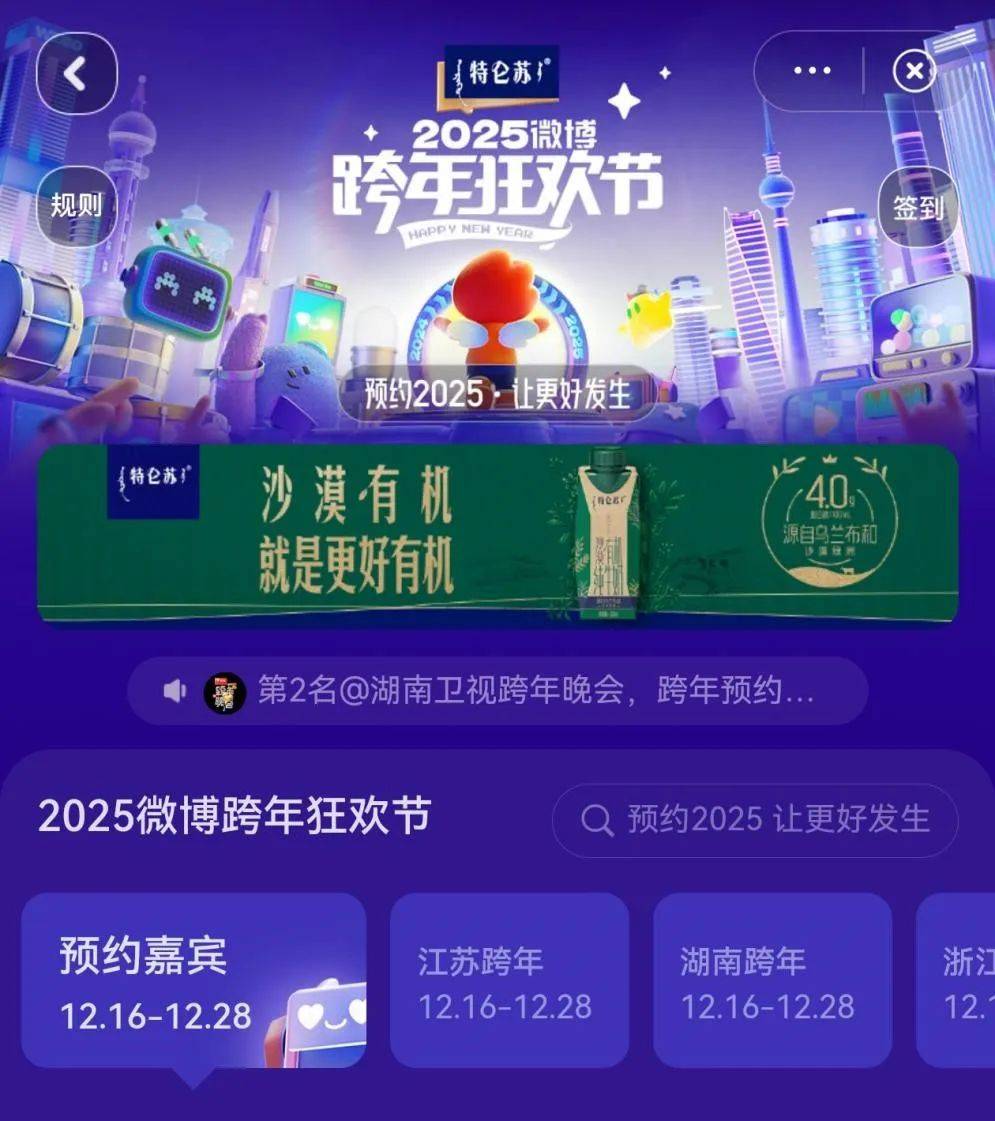Go back using the top-left arrow

(x=76, y=73)
